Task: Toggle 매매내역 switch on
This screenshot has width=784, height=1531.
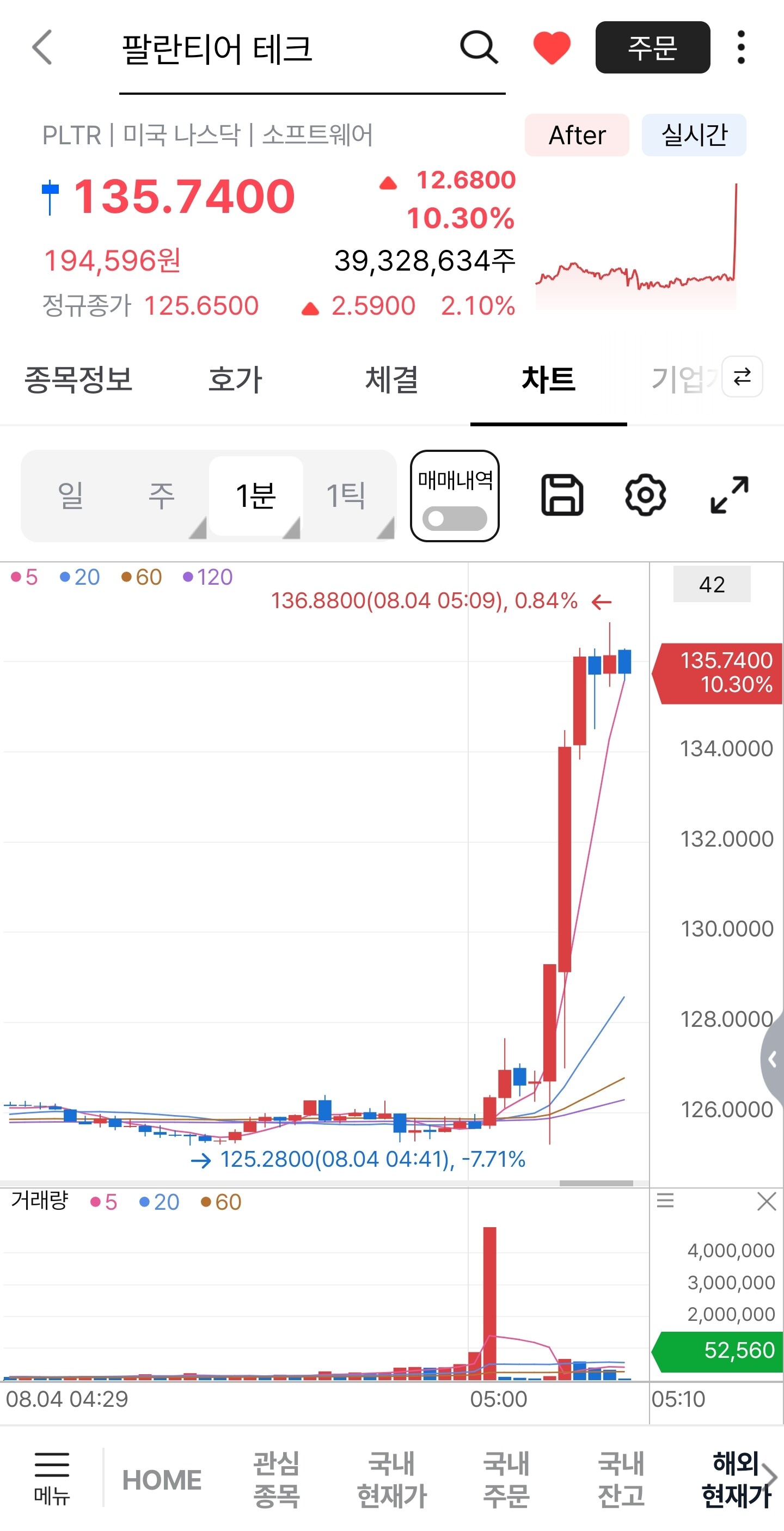Action: pyautogui.click(x=455, y=518)
